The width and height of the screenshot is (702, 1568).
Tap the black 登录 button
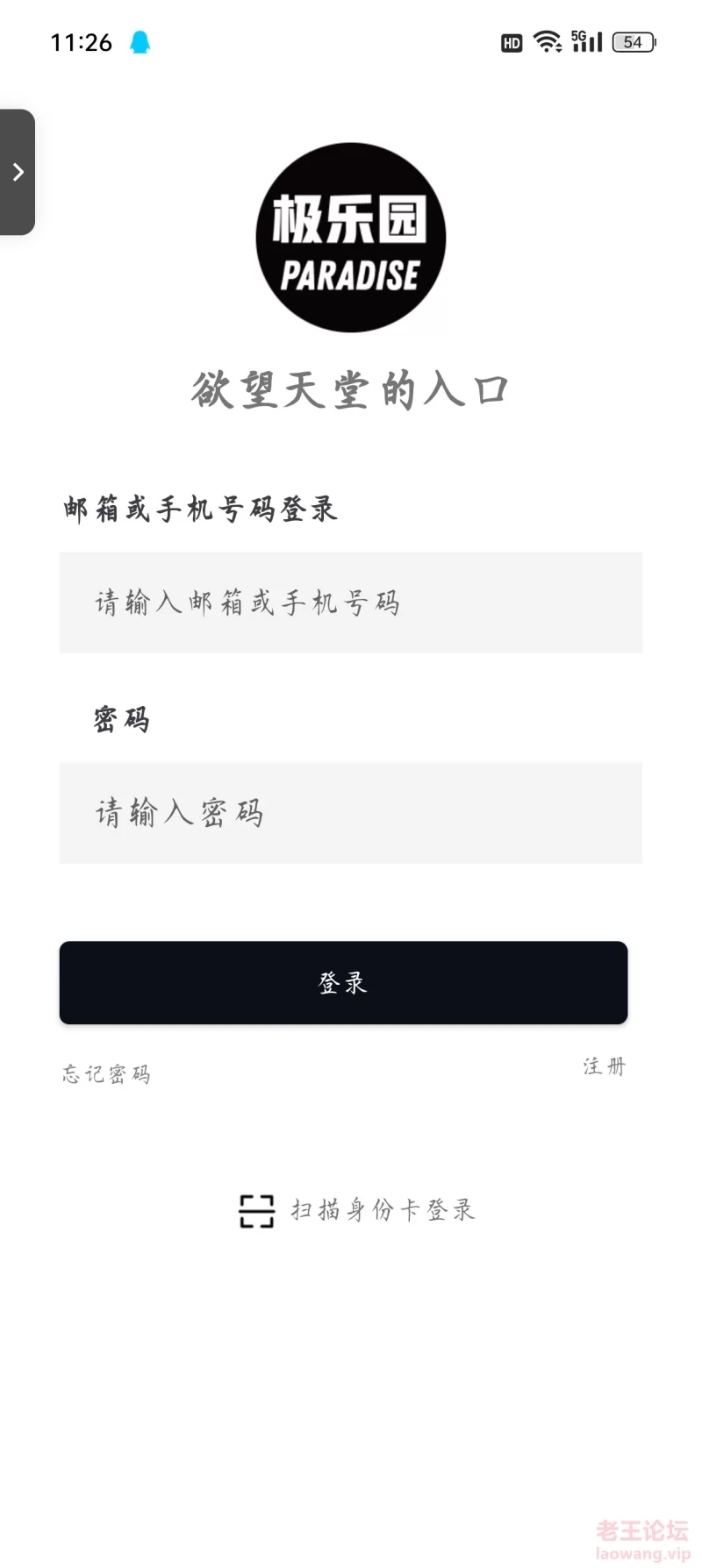pos(343,982)
